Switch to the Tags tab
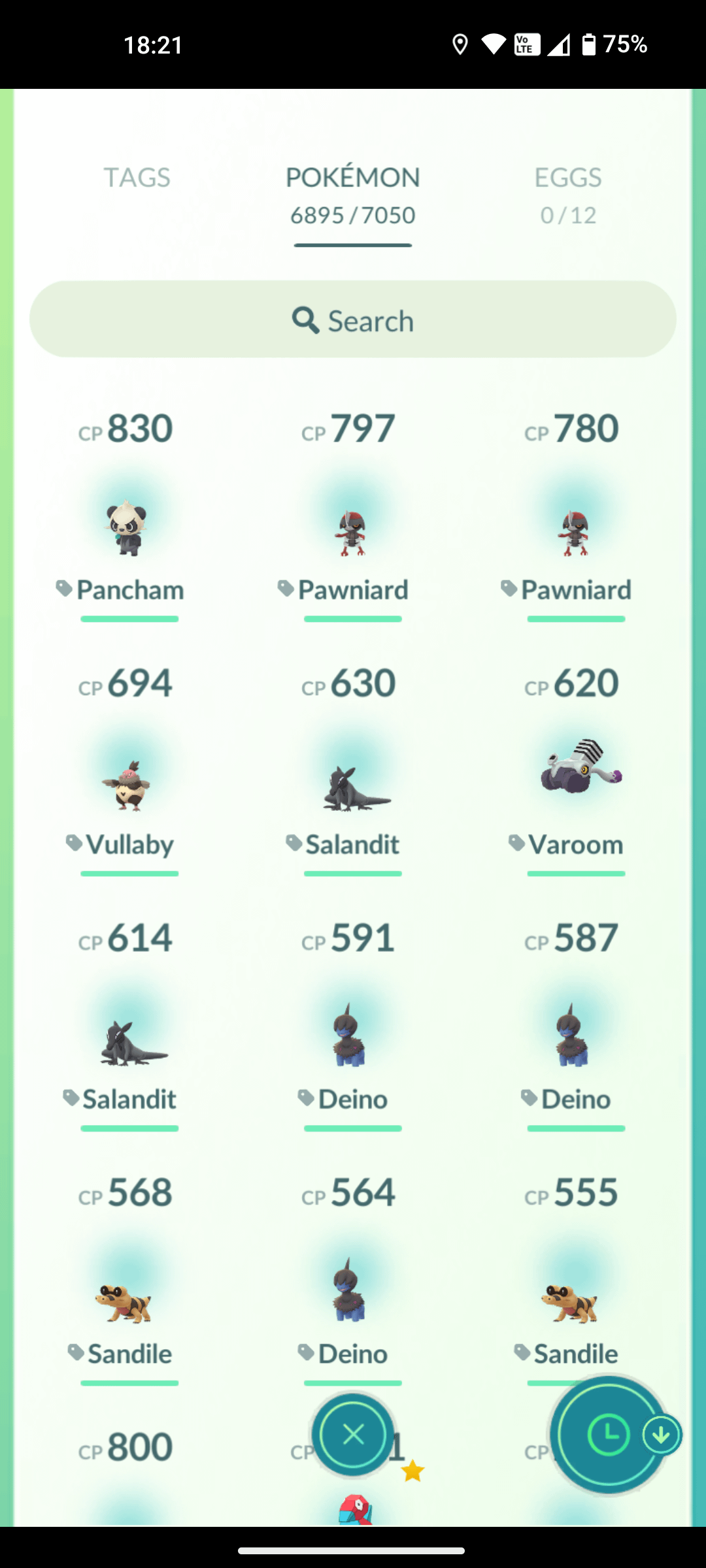The image size is (706, 1568). coord(137,178)
